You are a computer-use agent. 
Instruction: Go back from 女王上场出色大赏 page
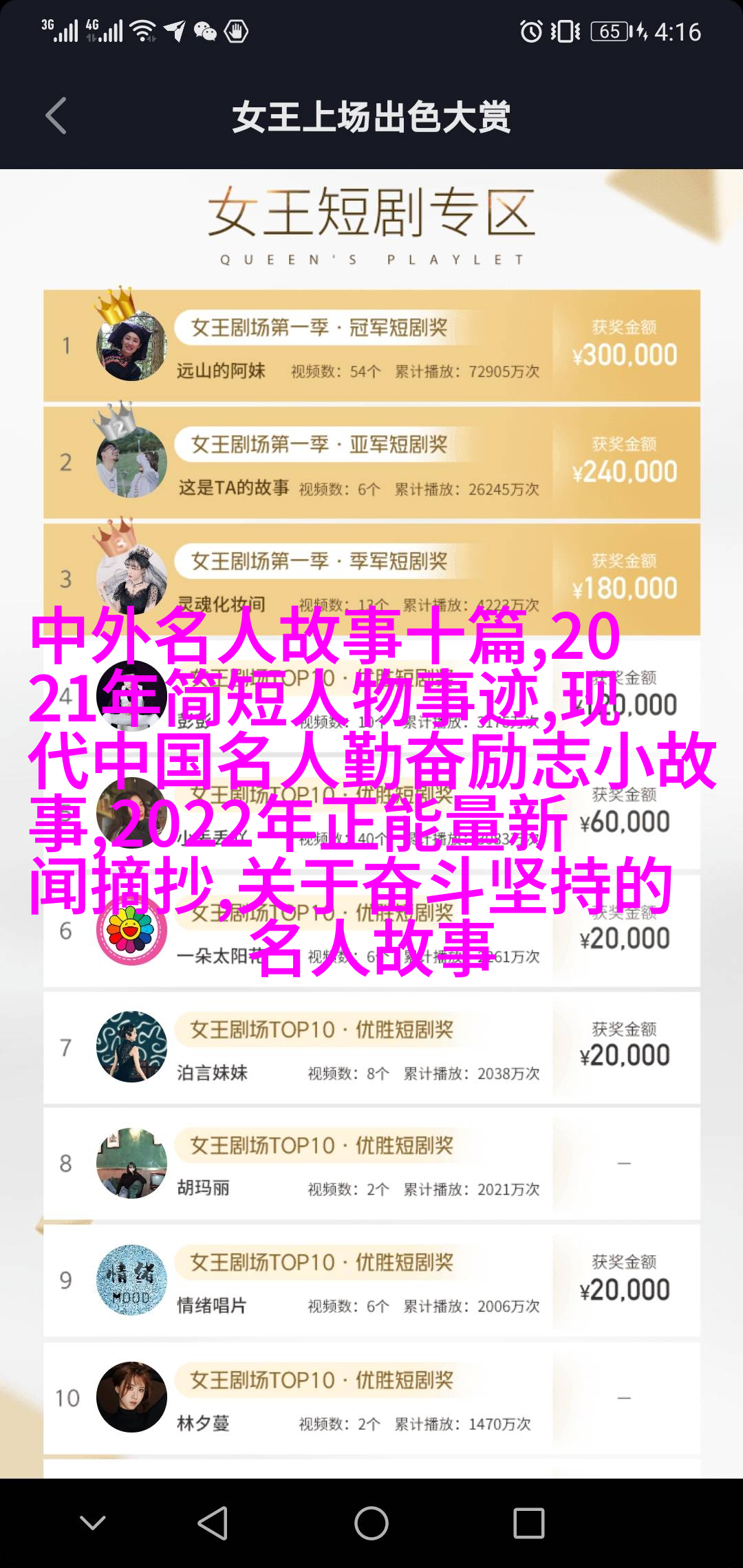pyautogui.click(x=56, y=116)
